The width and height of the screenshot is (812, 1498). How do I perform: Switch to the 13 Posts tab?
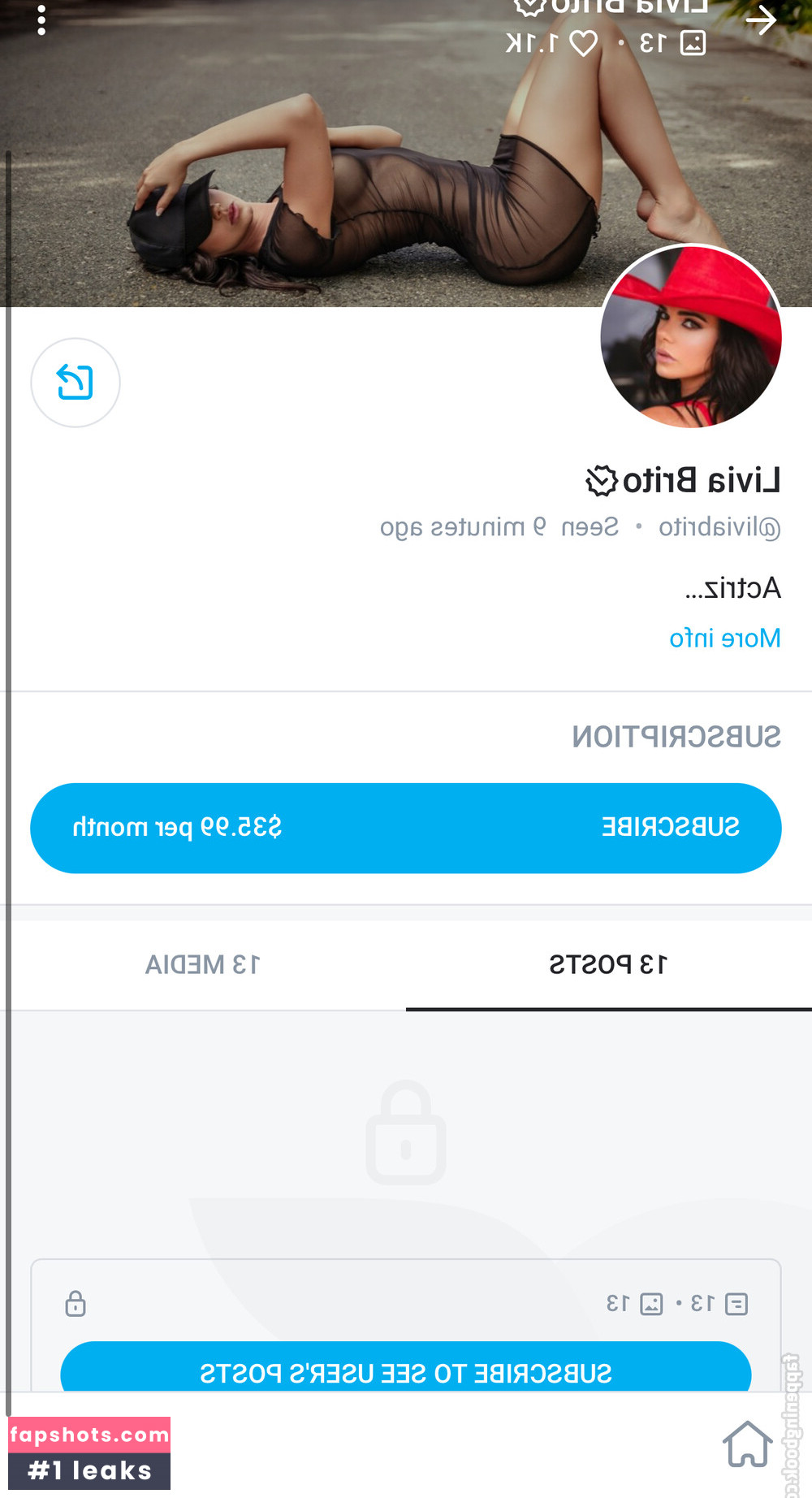coord(608,965)
